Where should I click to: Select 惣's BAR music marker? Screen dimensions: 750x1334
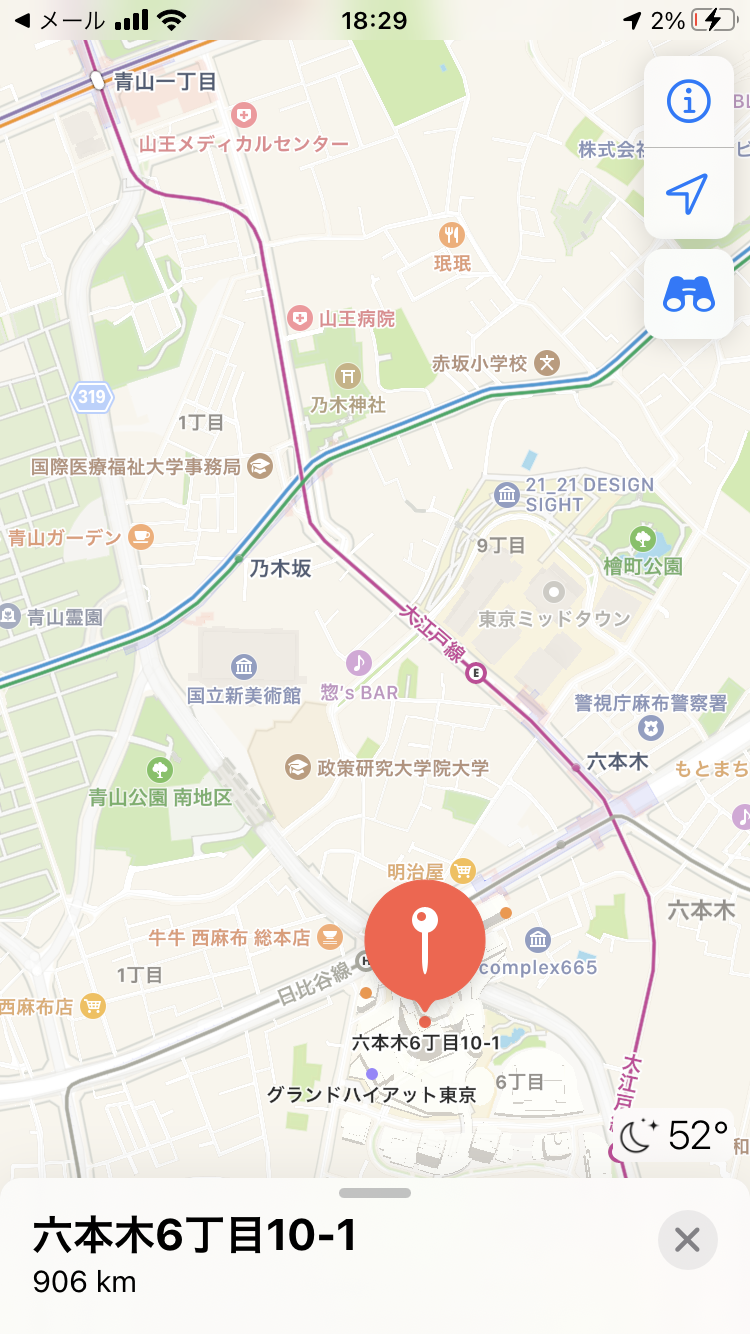click(x=358, y=662)
